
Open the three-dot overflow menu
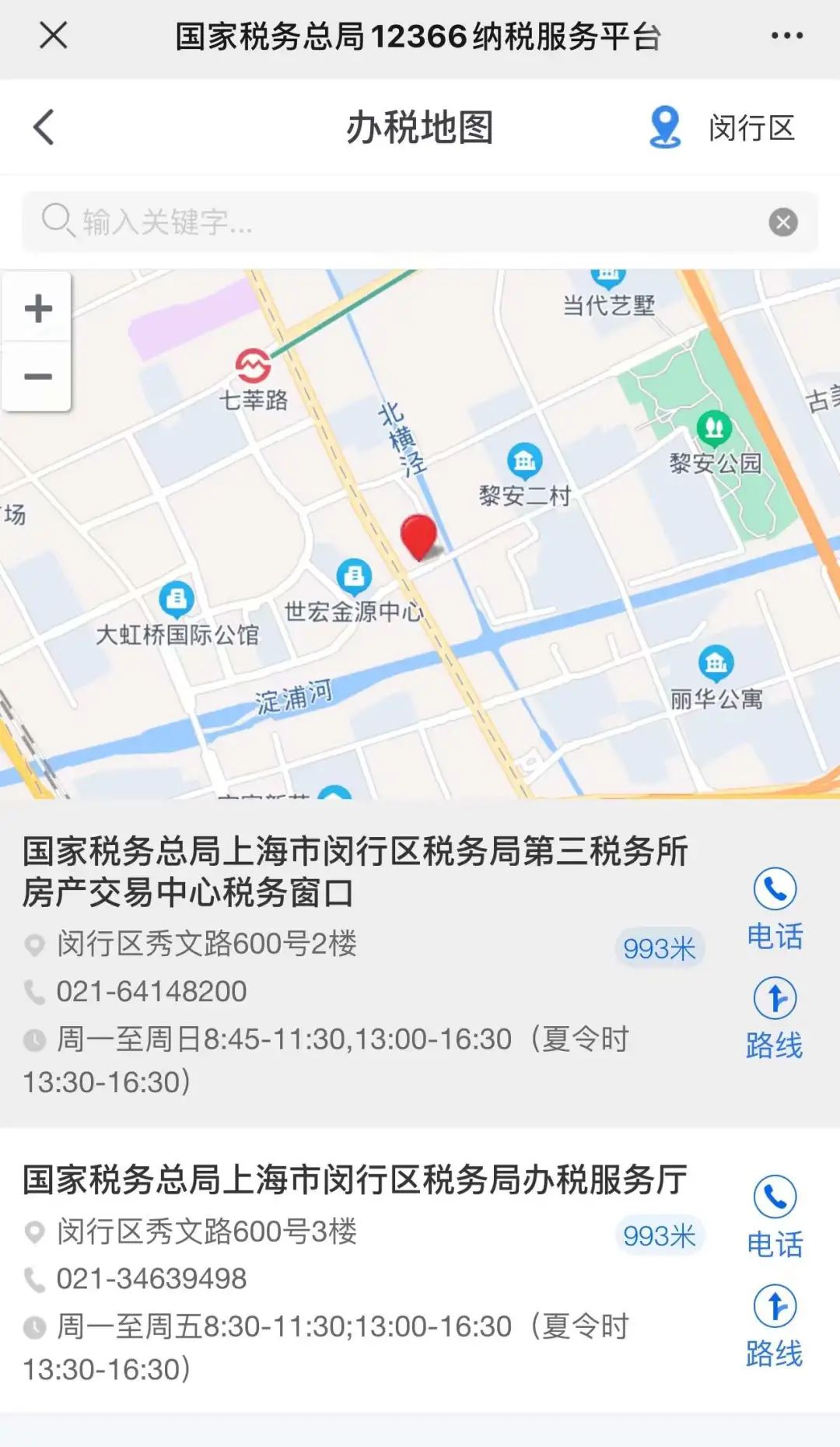pyautogui.click(x=786, y=36)
